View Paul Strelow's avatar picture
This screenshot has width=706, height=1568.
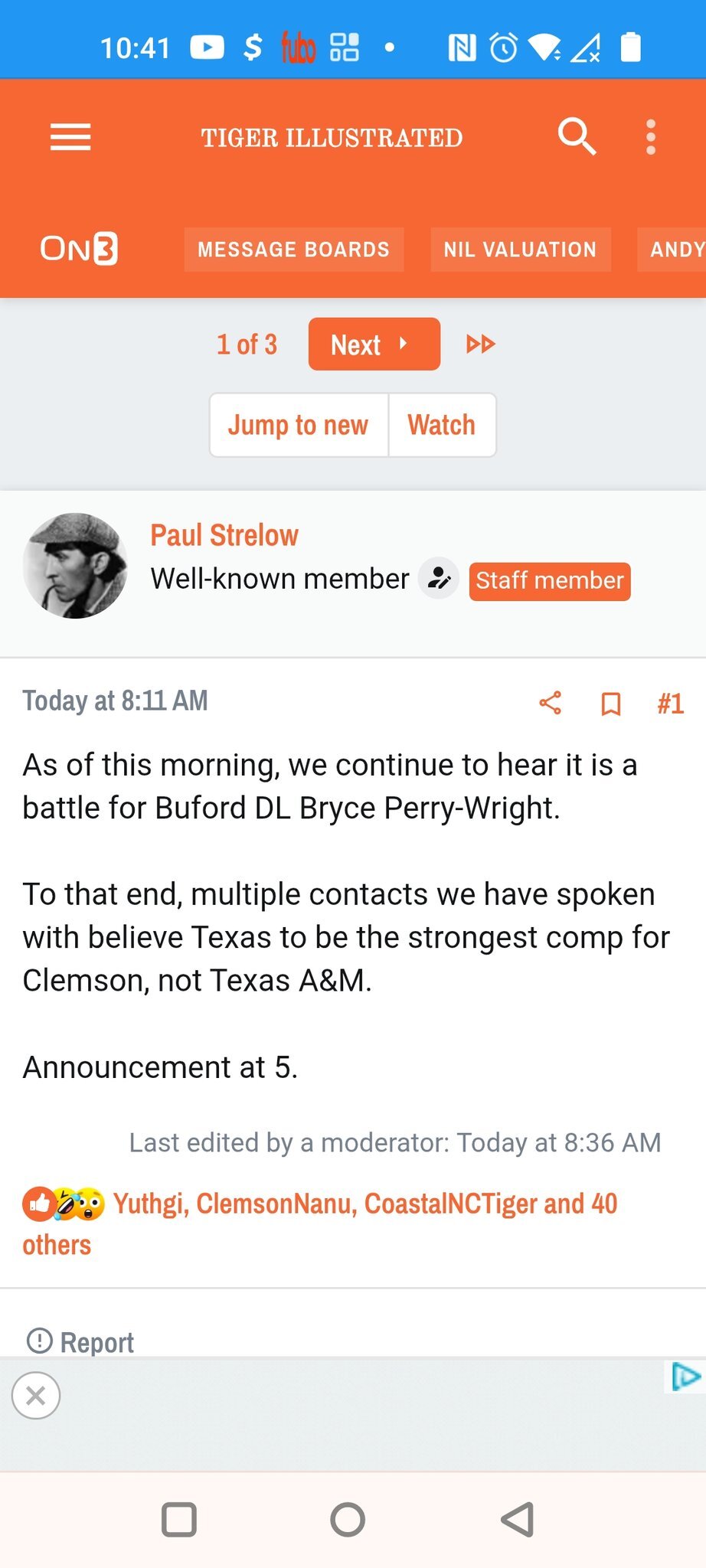point(75,566)
